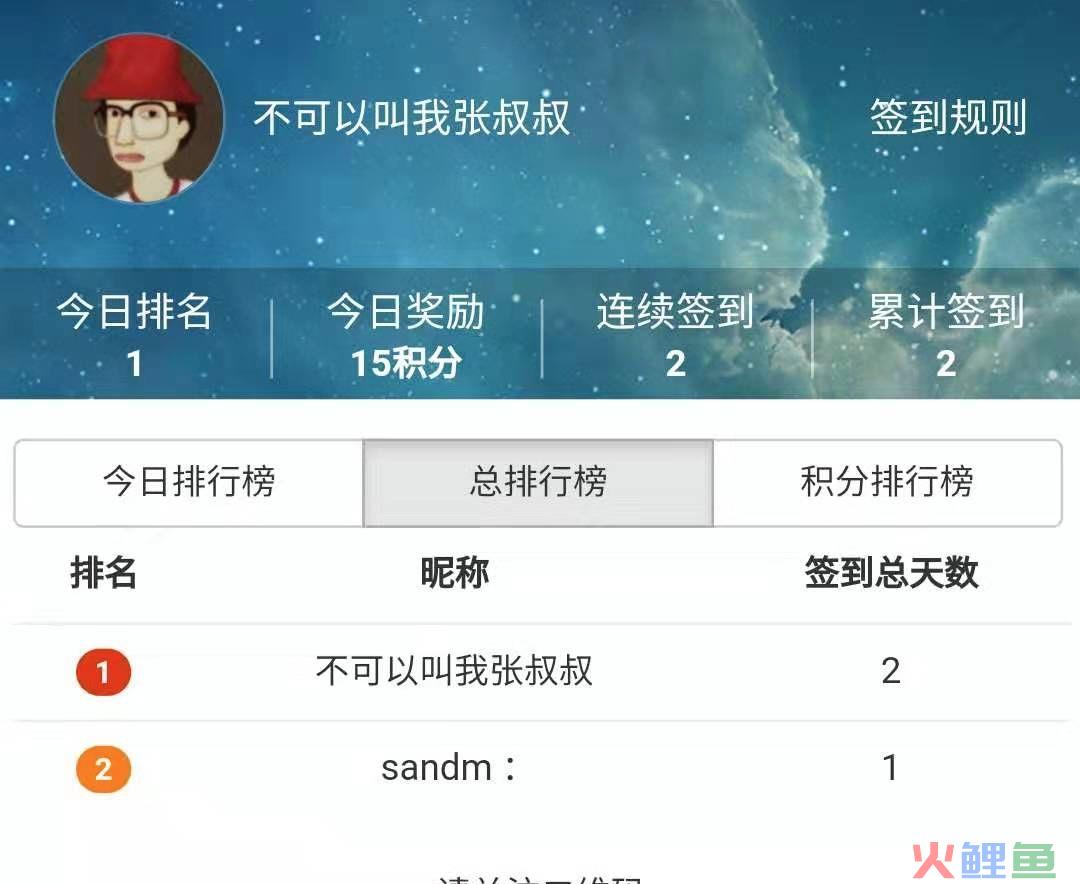Switch to the 今日排行榜 tab
This screenshot has width=1080, height=884.
point(189,483)
